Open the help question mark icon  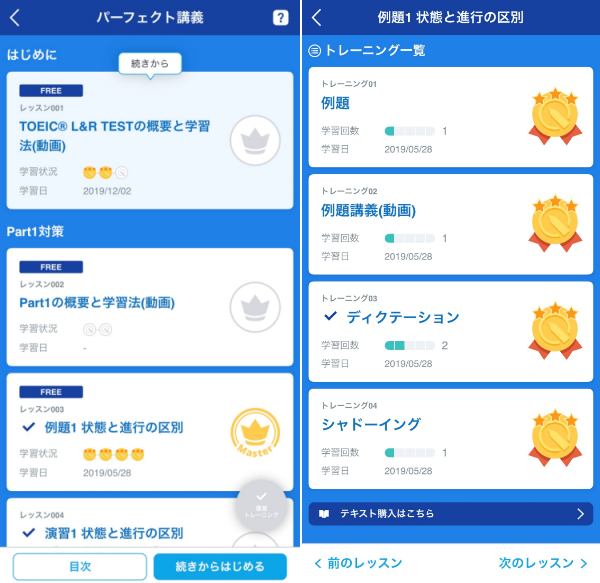tap(280, 17)
